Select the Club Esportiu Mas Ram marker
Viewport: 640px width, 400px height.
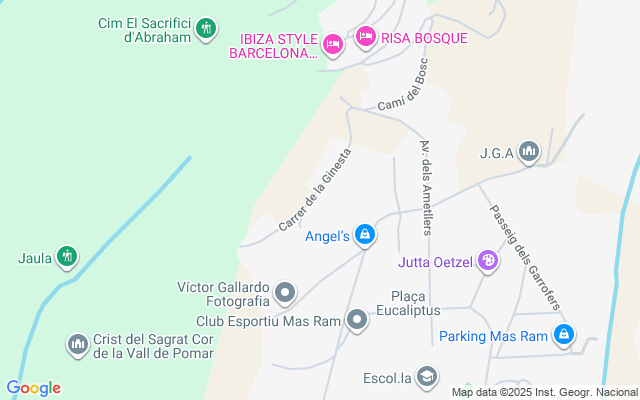point(357,320)
